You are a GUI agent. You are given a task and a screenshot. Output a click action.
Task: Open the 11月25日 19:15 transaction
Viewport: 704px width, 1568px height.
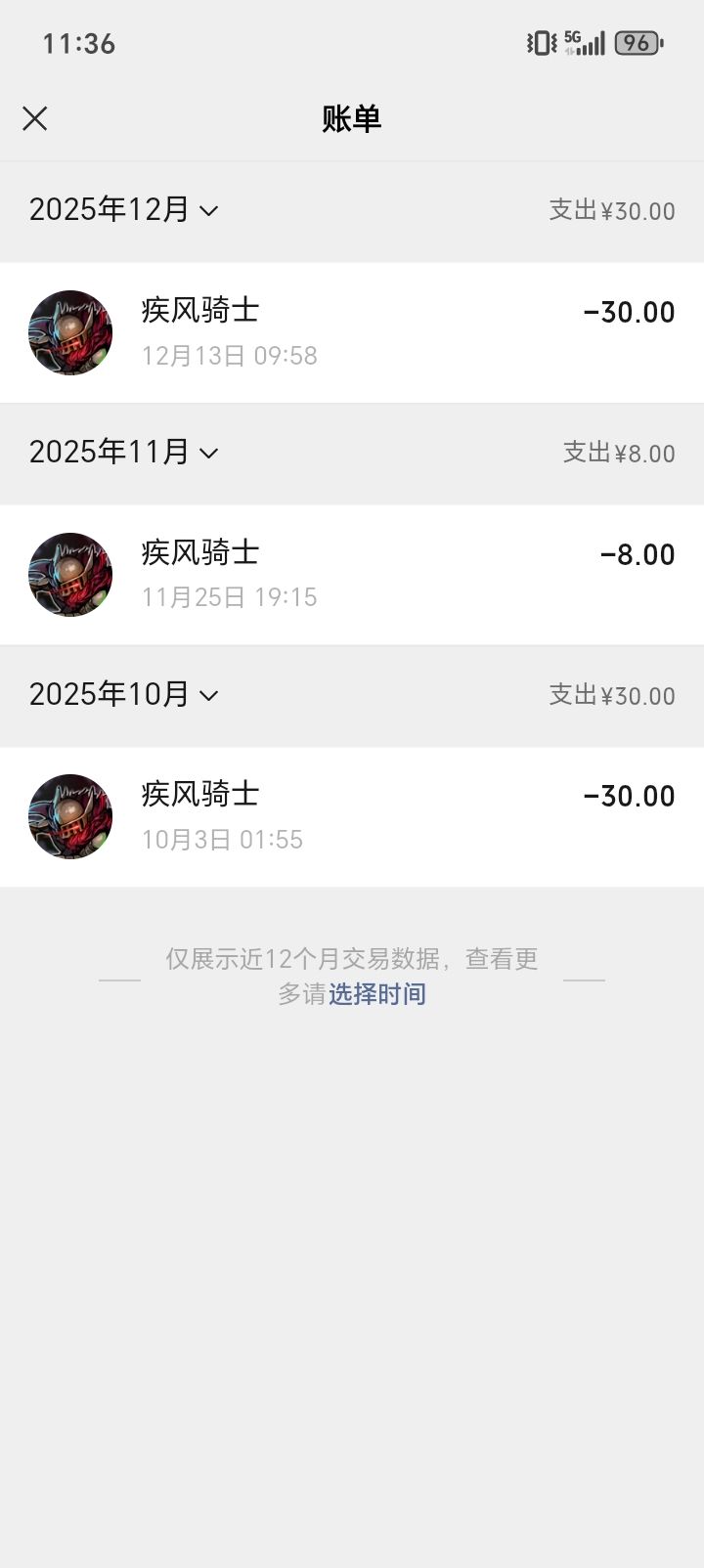pyautogui.click(x=352, y=575)
